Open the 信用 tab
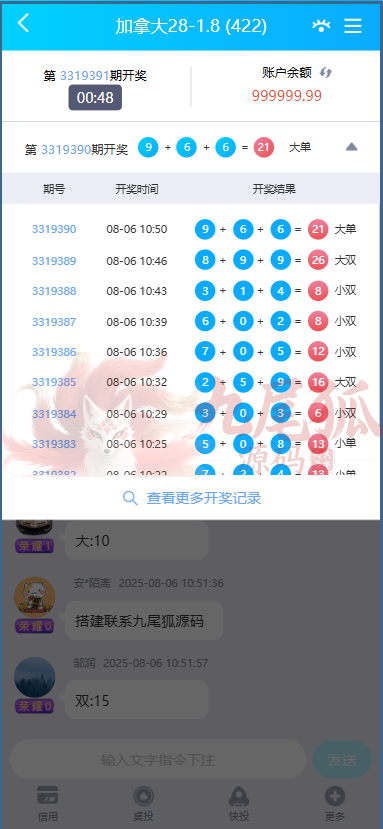 [x=48, y=804]
